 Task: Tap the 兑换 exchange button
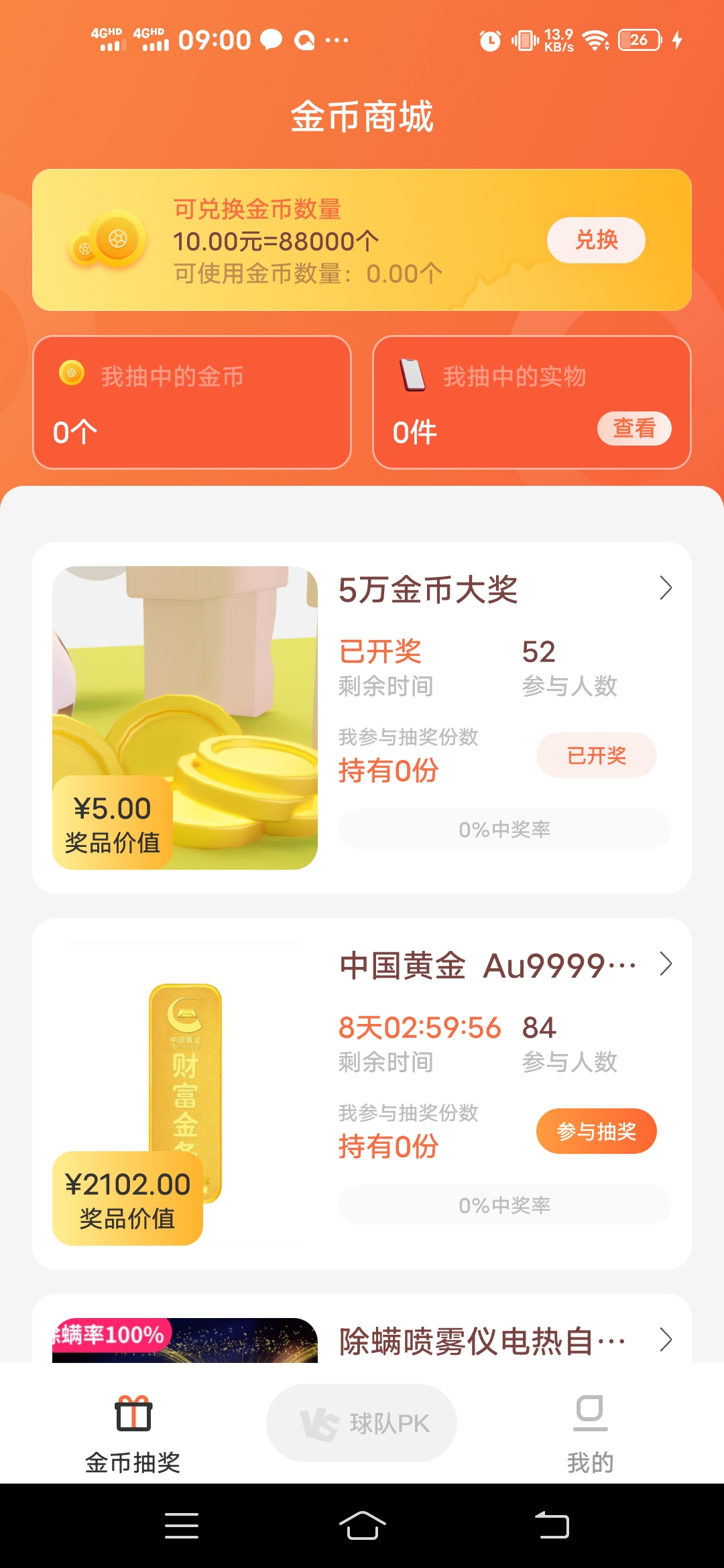pos(596,240)
